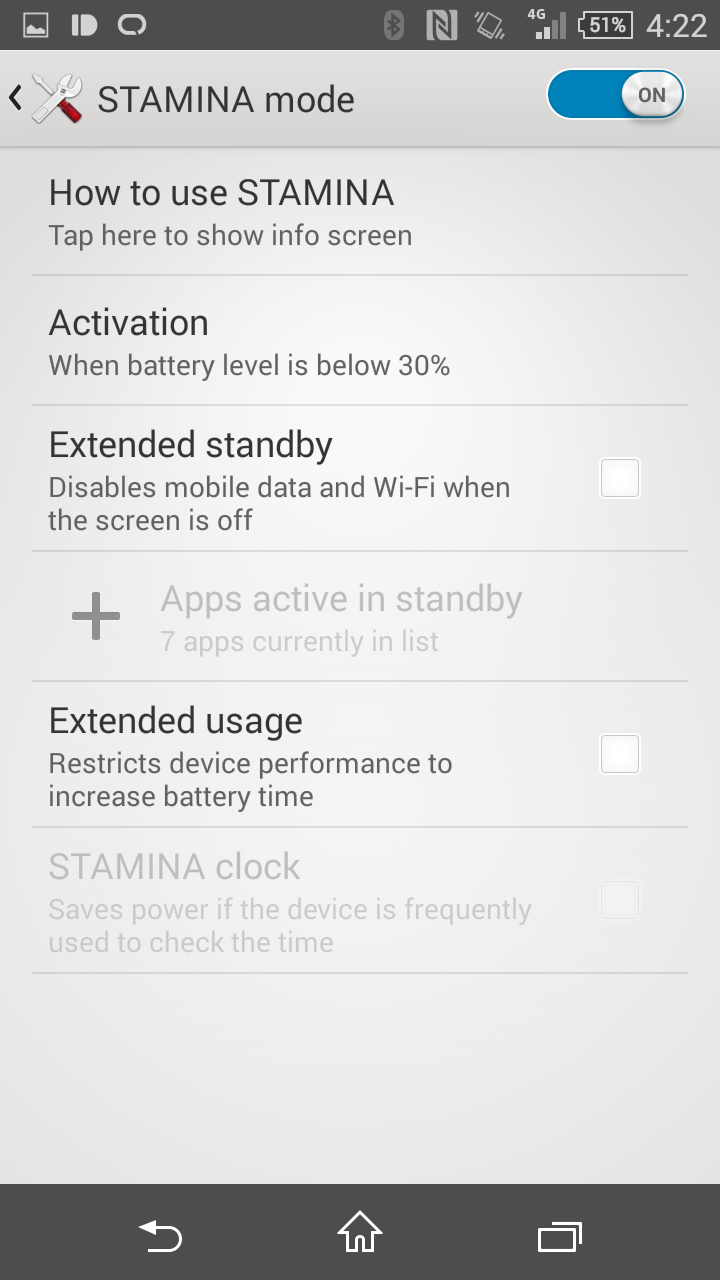Open How to use STAMINA info
The height and width of the screenshot is (1280, 720).
click(x=360, y=211)
